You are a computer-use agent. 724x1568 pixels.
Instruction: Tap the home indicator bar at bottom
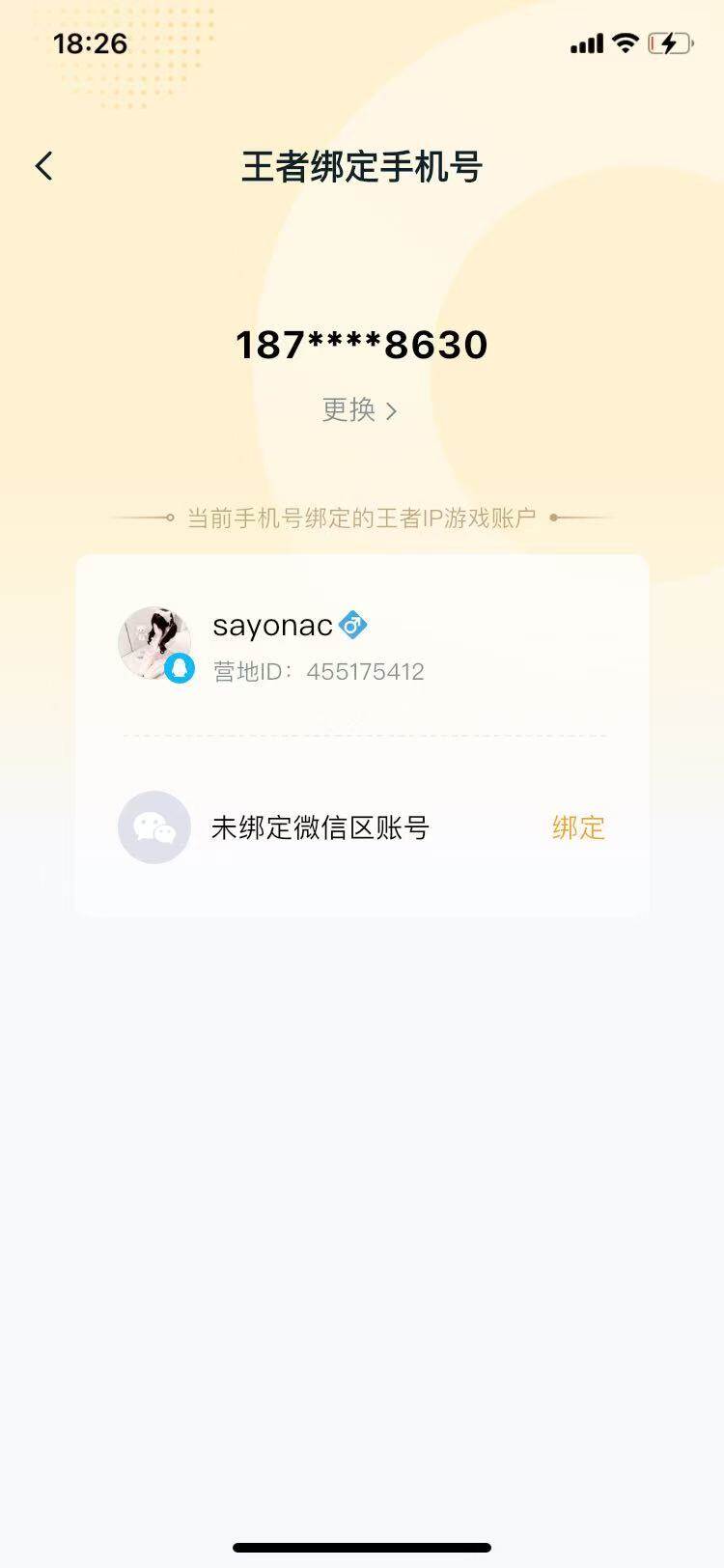point(362,1545)
